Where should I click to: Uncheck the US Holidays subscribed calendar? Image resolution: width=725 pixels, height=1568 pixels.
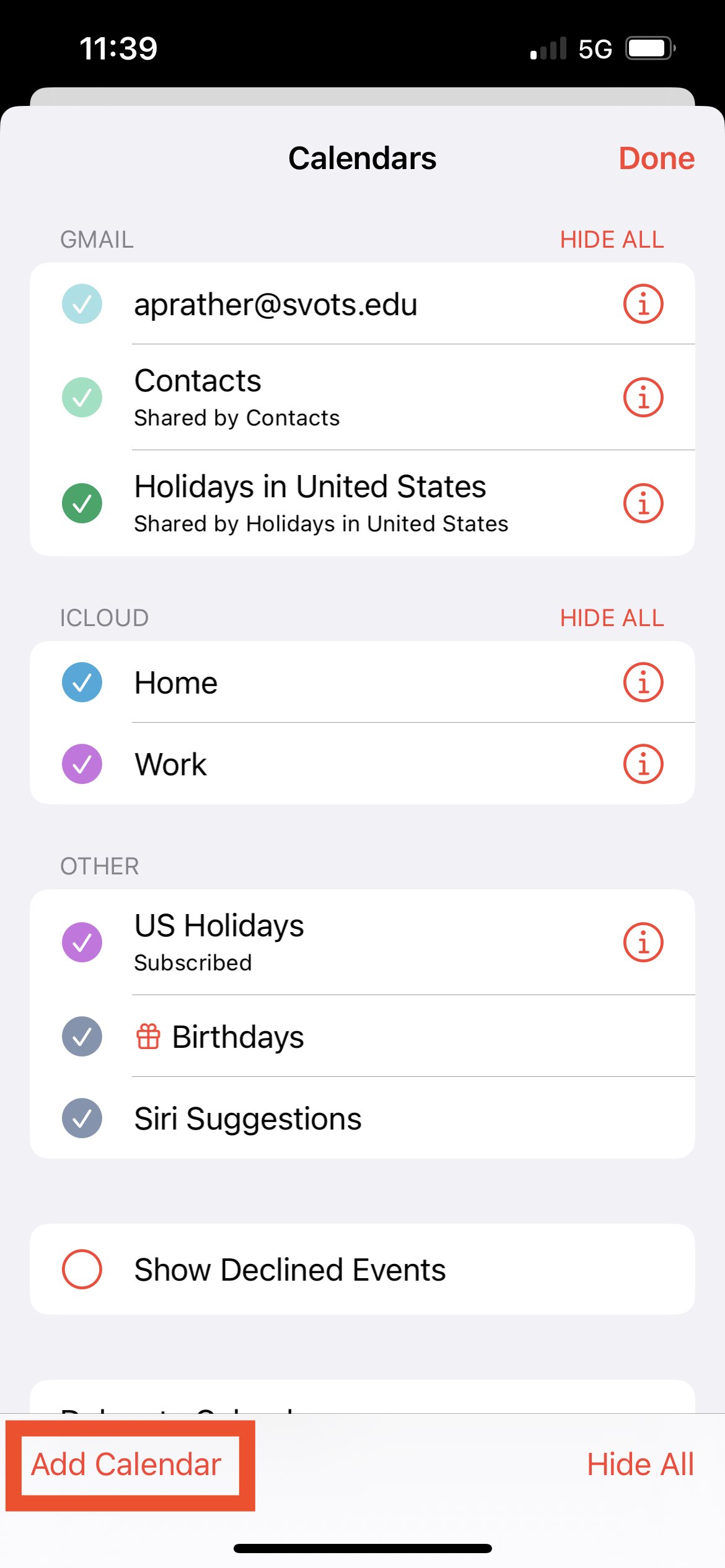(x=82, y=943)
